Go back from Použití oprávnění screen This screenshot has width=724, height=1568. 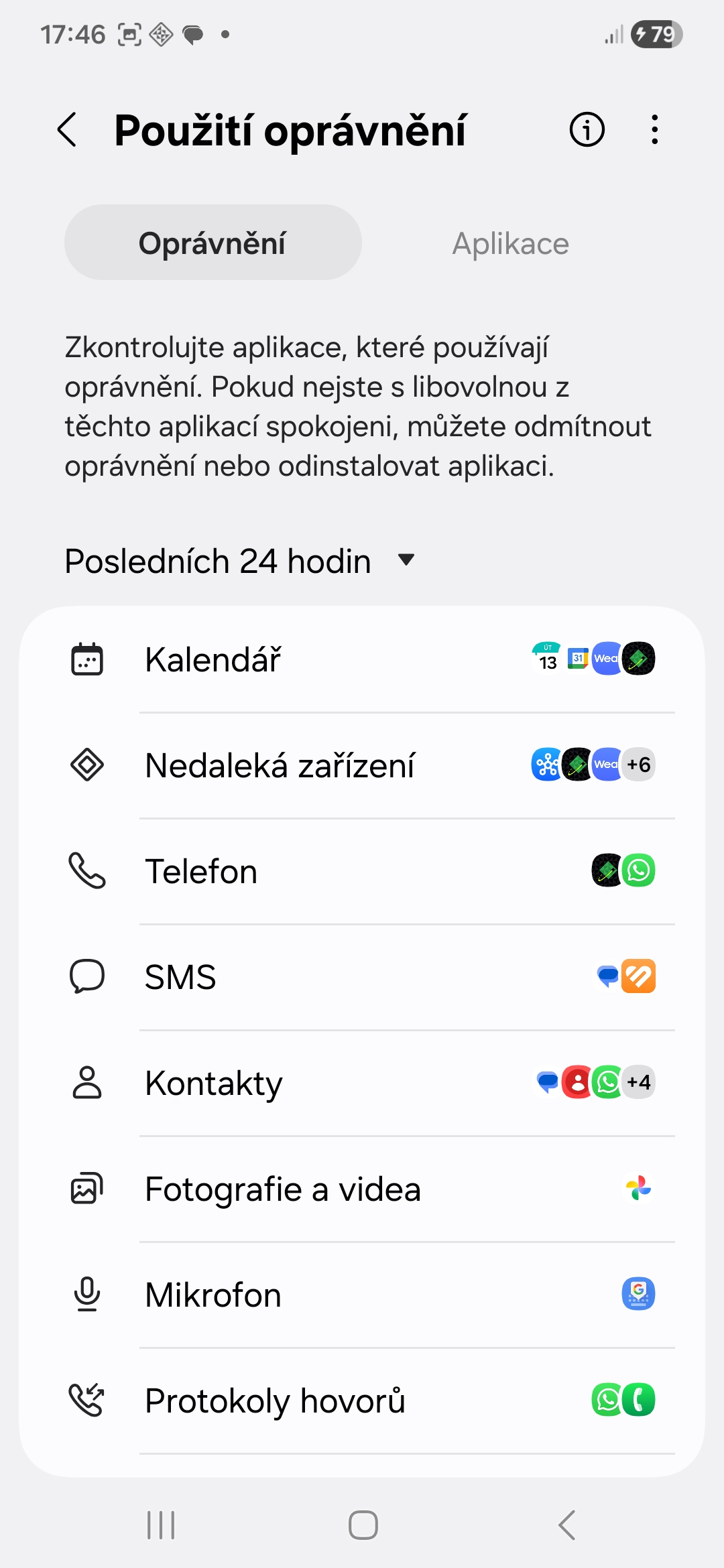67,129
